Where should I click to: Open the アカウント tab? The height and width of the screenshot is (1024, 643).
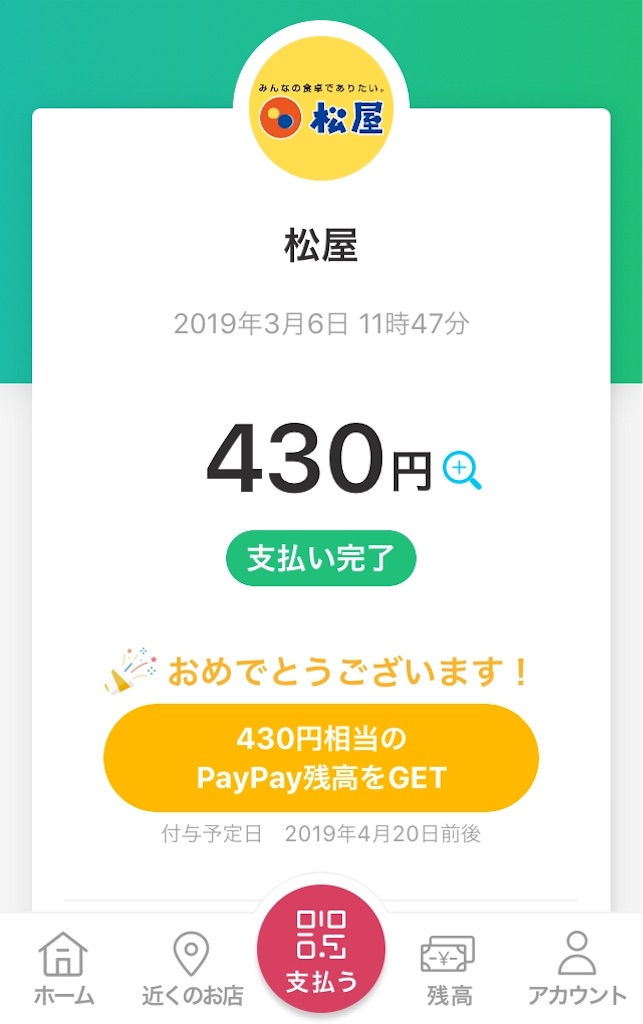click(577, 968)
